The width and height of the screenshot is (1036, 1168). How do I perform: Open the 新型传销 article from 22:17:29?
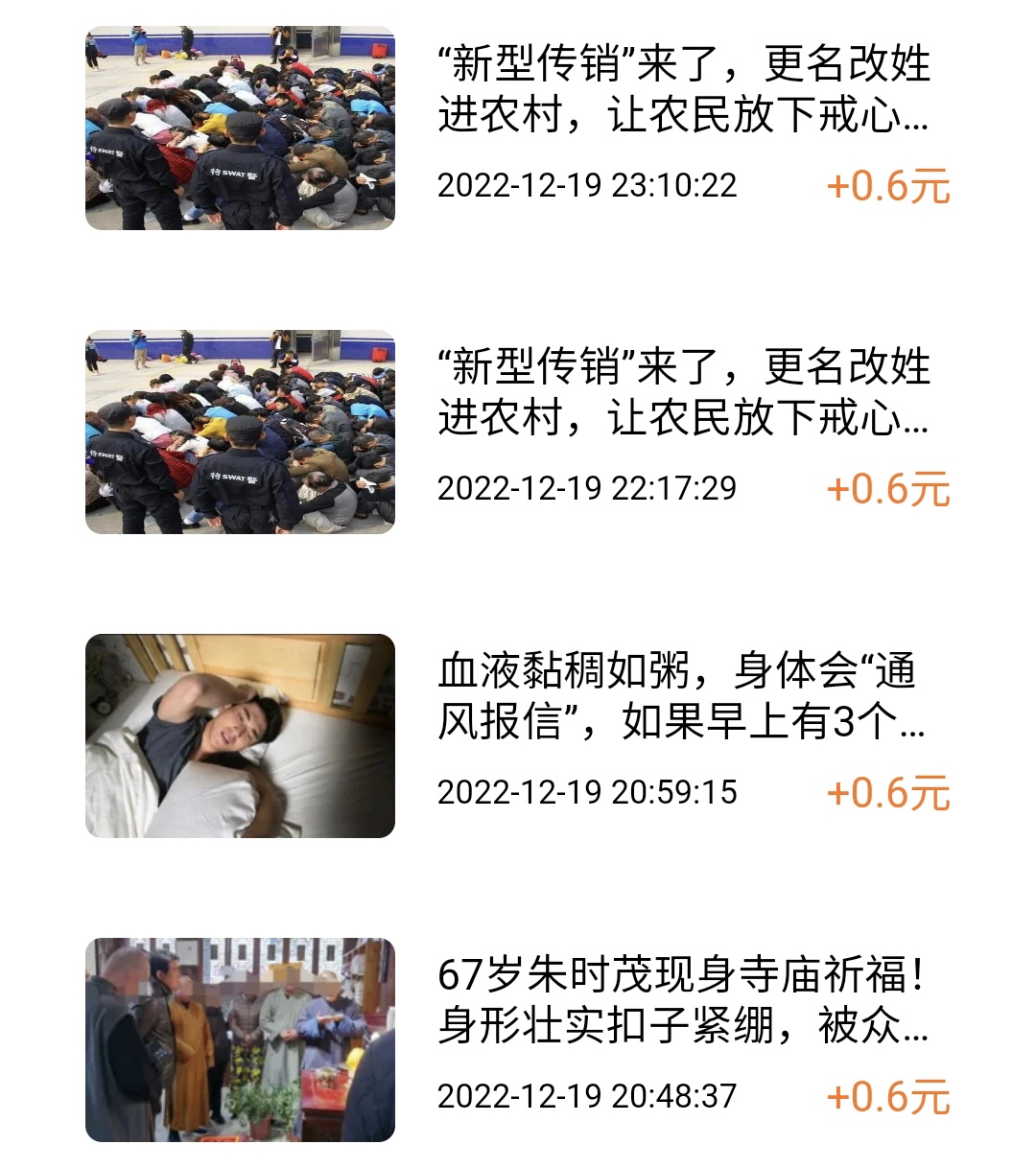pyautogui.click(x=683, y=393)
